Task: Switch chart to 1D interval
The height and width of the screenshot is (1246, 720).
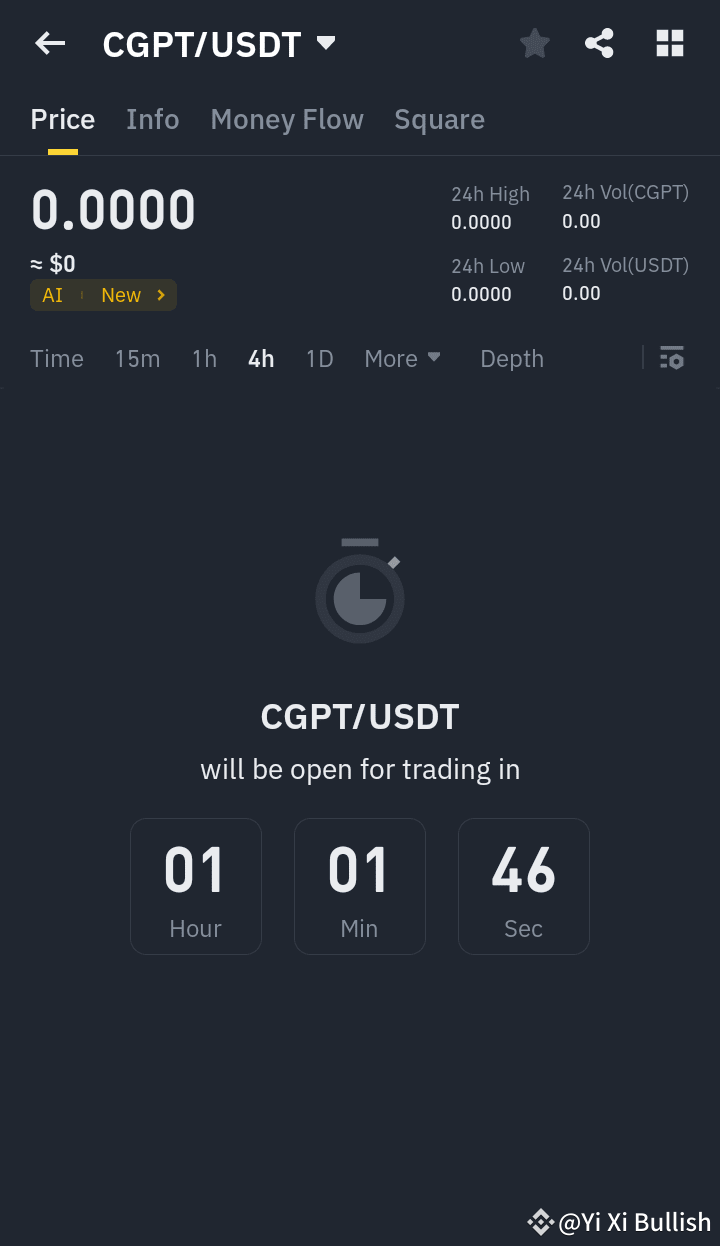Action: (319, 358)
